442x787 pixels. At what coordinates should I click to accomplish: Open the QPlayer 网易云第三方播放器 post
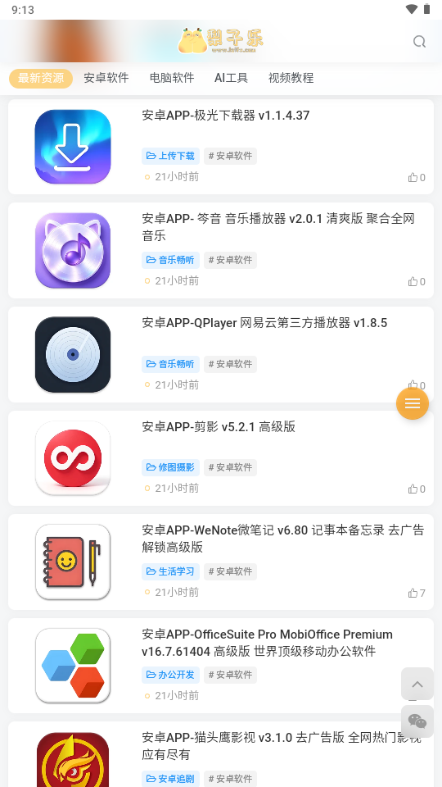pyautogui.click(x=264, y=323)
